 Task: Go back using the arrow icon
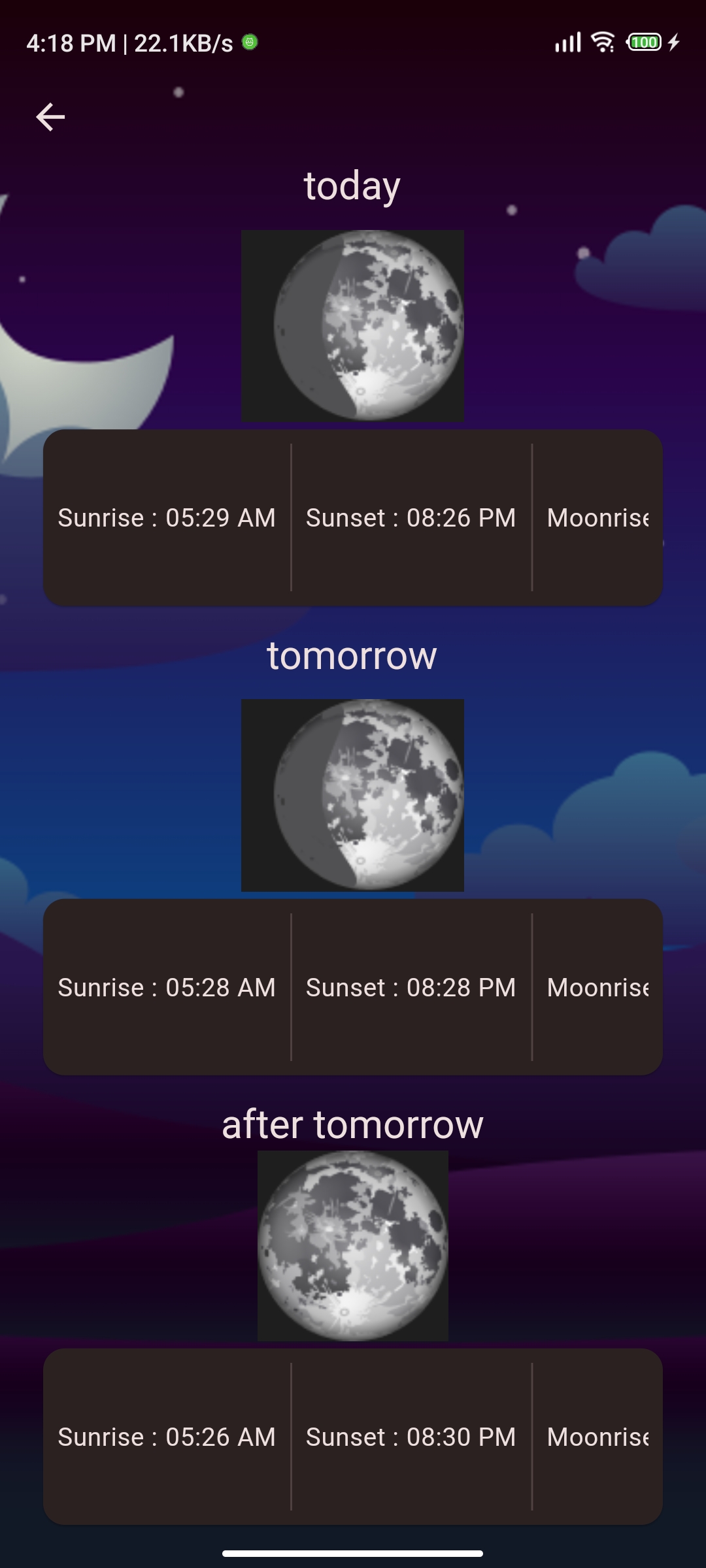tap(50, 118)
